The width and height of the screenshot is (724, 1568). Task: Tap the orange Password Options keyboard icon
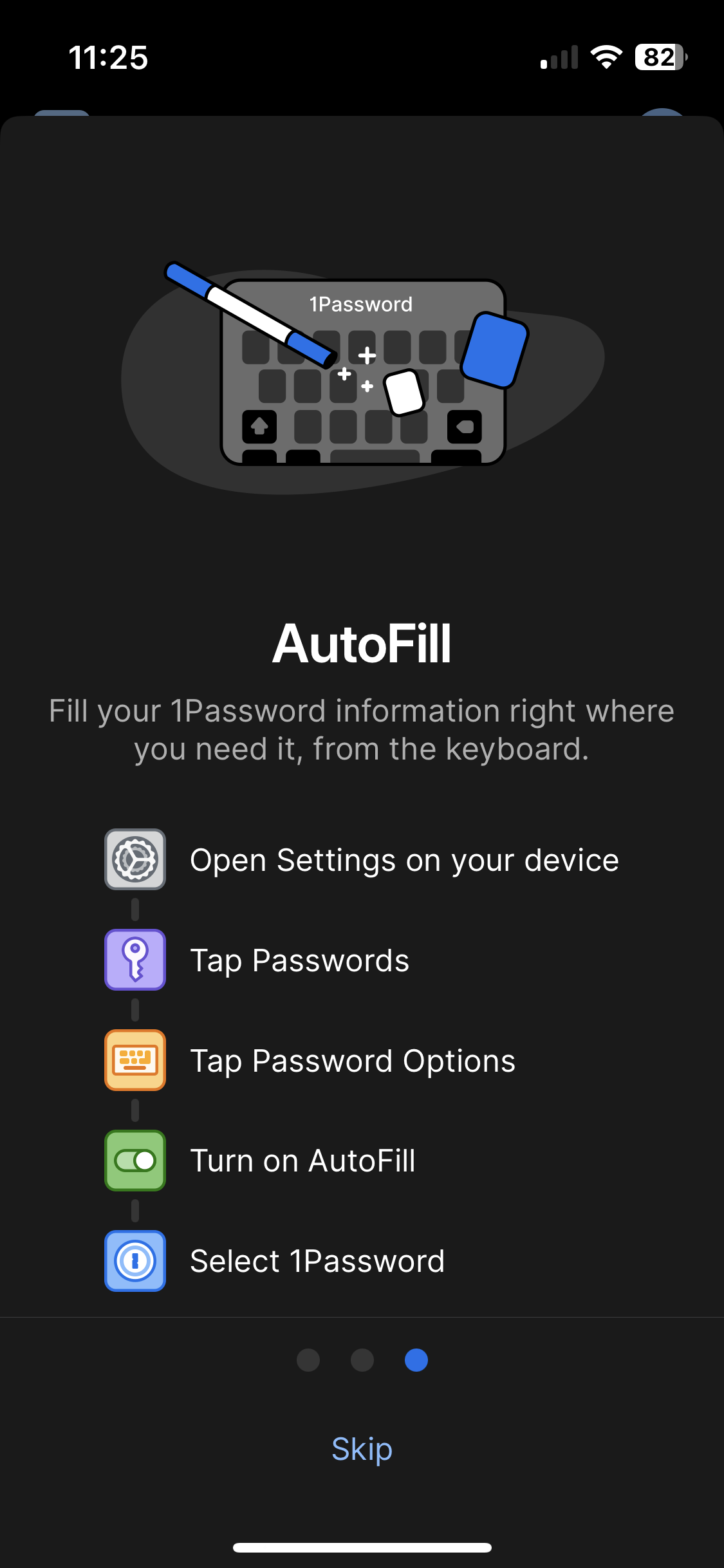(x=135, y=1060)
